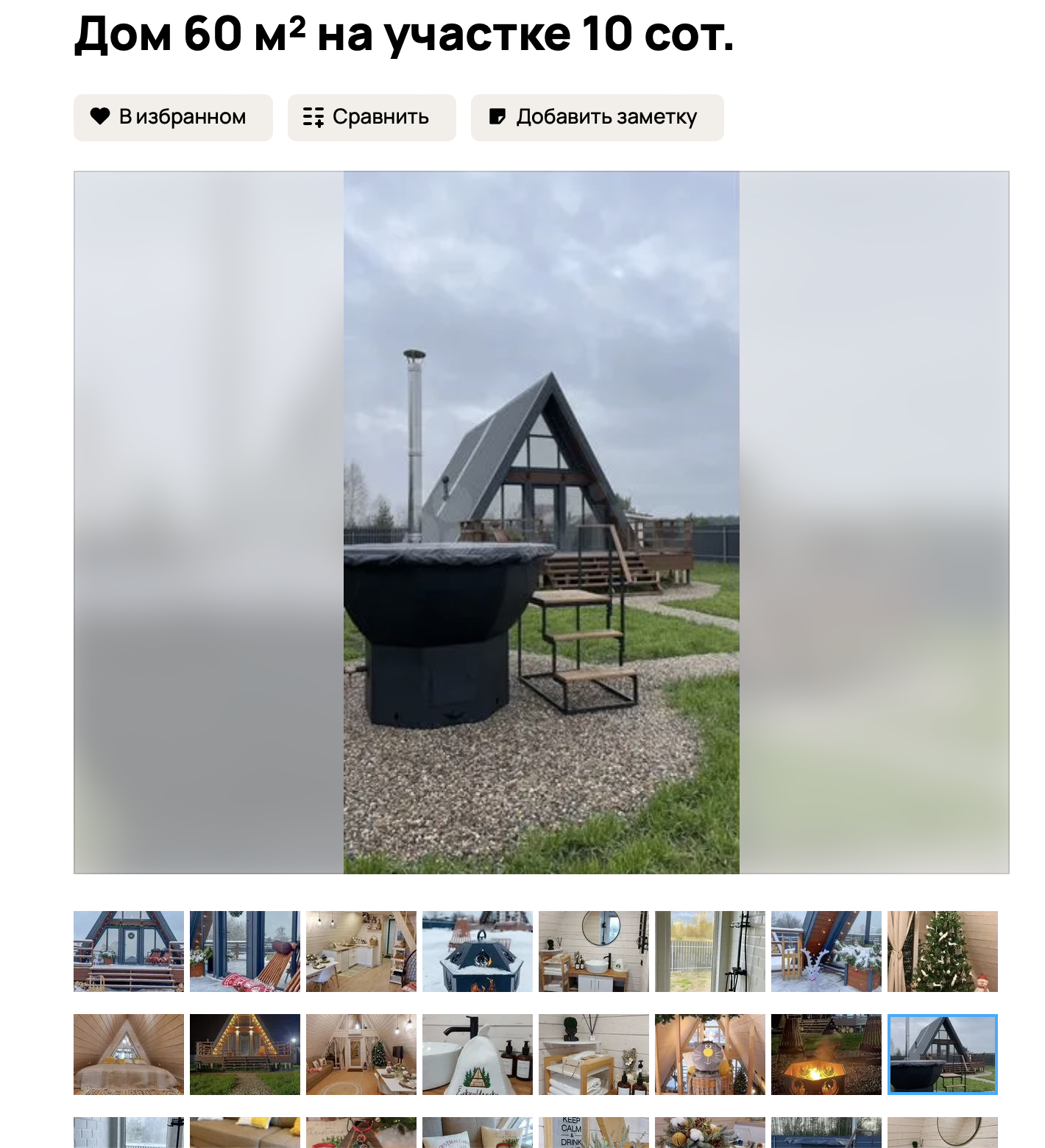This screenshot has width=1045, height=1148.
Task: Add a note via Добавить заметку
Action: pos(597,117)
